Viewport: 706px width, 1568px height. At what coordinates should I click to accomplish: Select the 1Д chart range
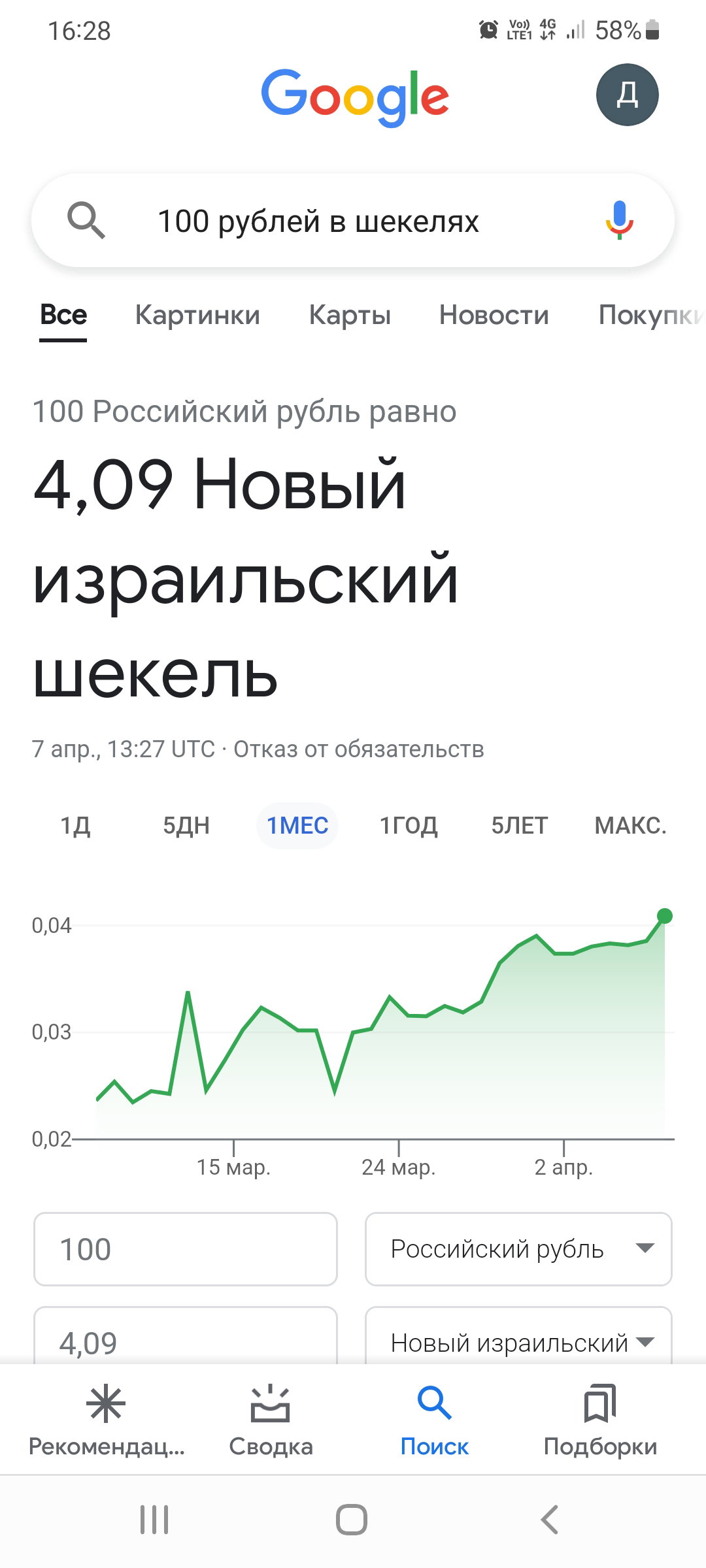coord(75,826)
